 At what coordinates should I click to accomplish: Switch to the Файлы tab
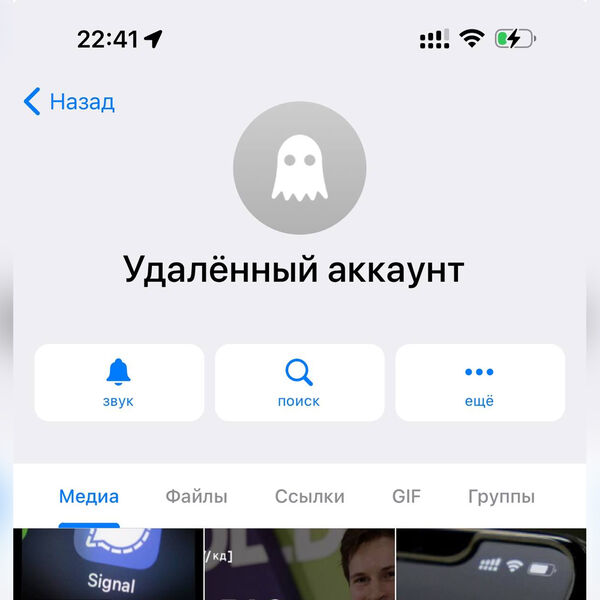196,496
